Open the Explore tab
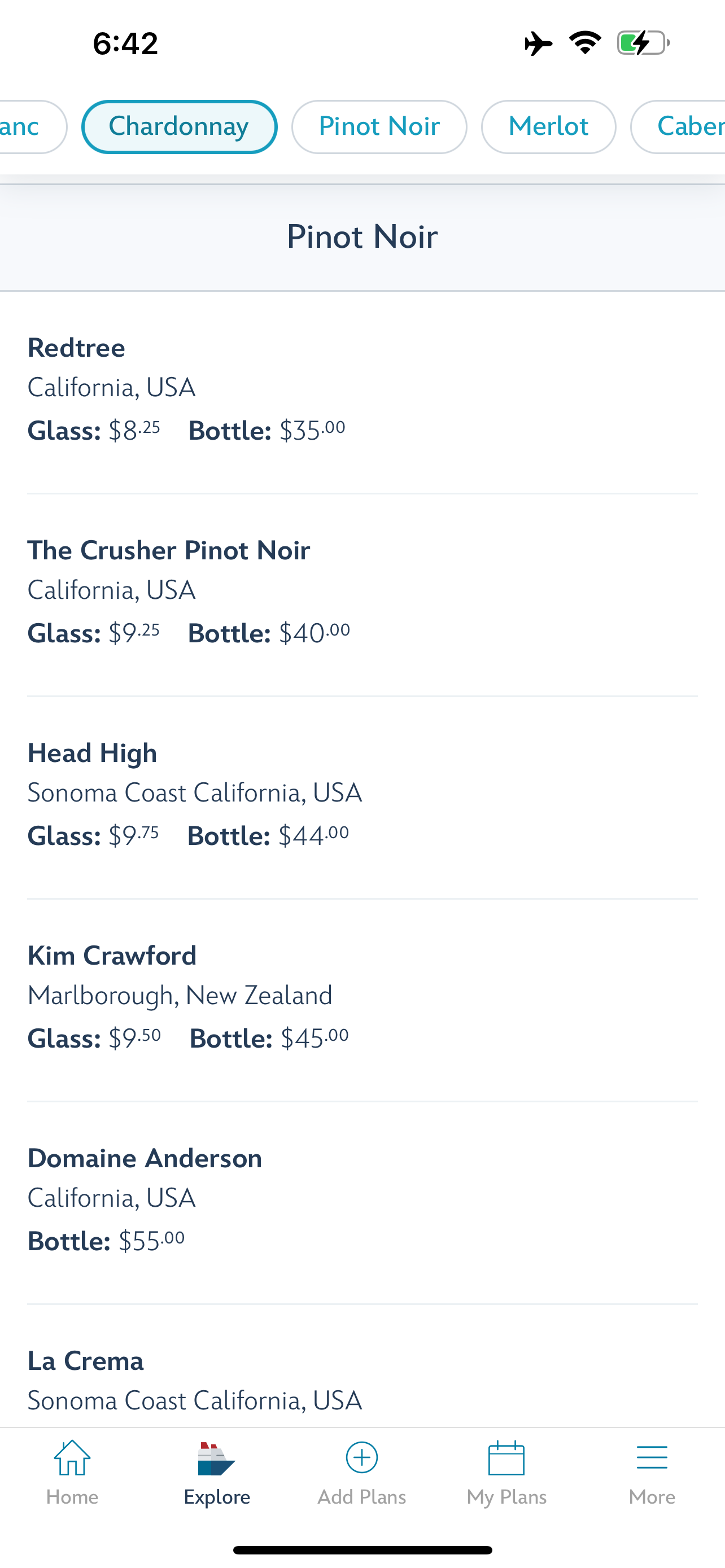Screen dimensions: 725x1568 [x=217, y=1474]
